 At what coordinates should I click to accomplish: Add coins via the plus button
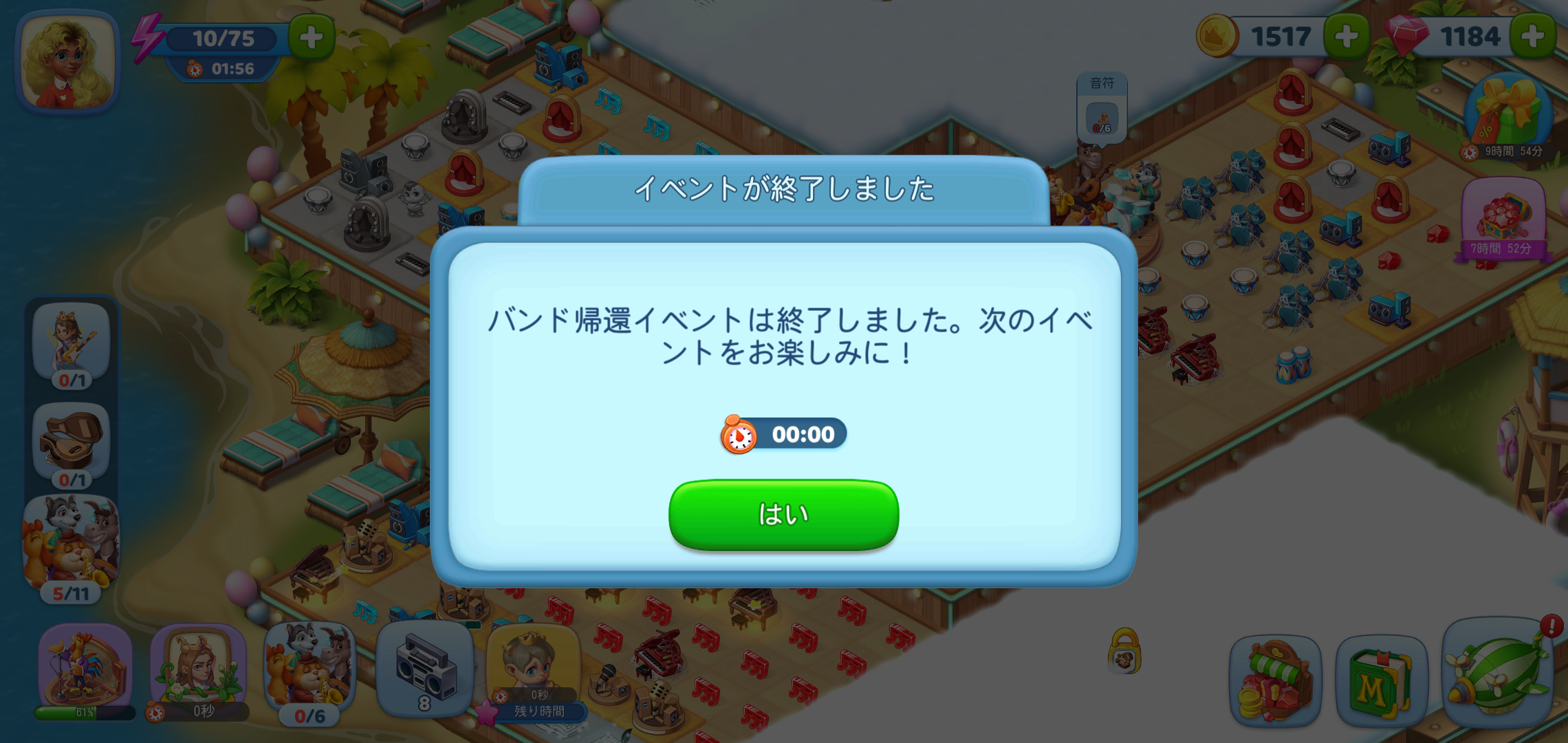point(1346,36)
